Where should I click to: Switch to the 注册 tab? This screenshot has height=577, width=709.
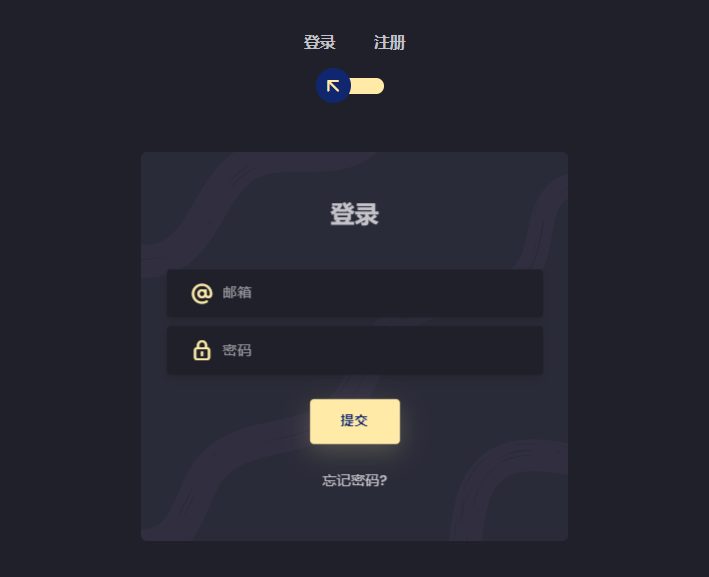pos(389,43)
